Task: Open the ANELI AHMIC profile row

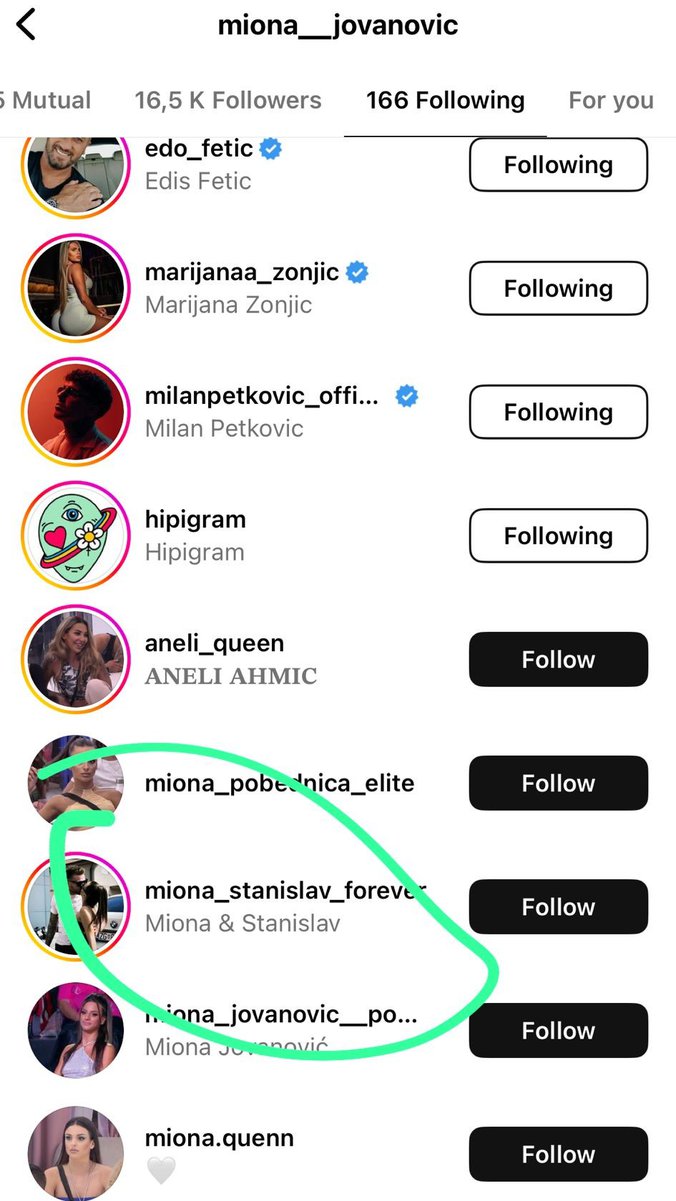Action: click(x=230, y=660)
